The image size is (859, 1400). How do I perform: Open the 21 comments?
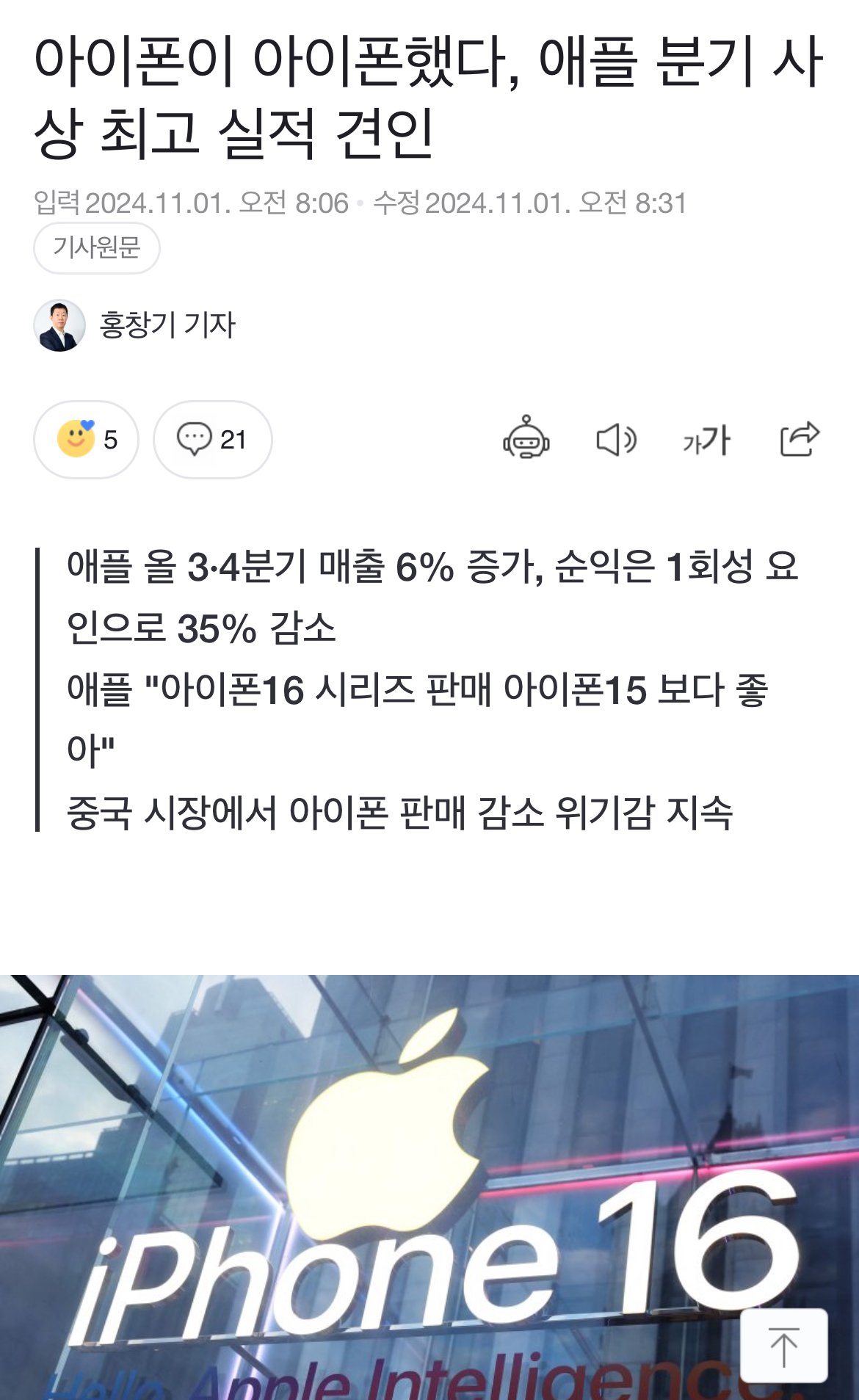pyautogui.click(x=212, y=440)
